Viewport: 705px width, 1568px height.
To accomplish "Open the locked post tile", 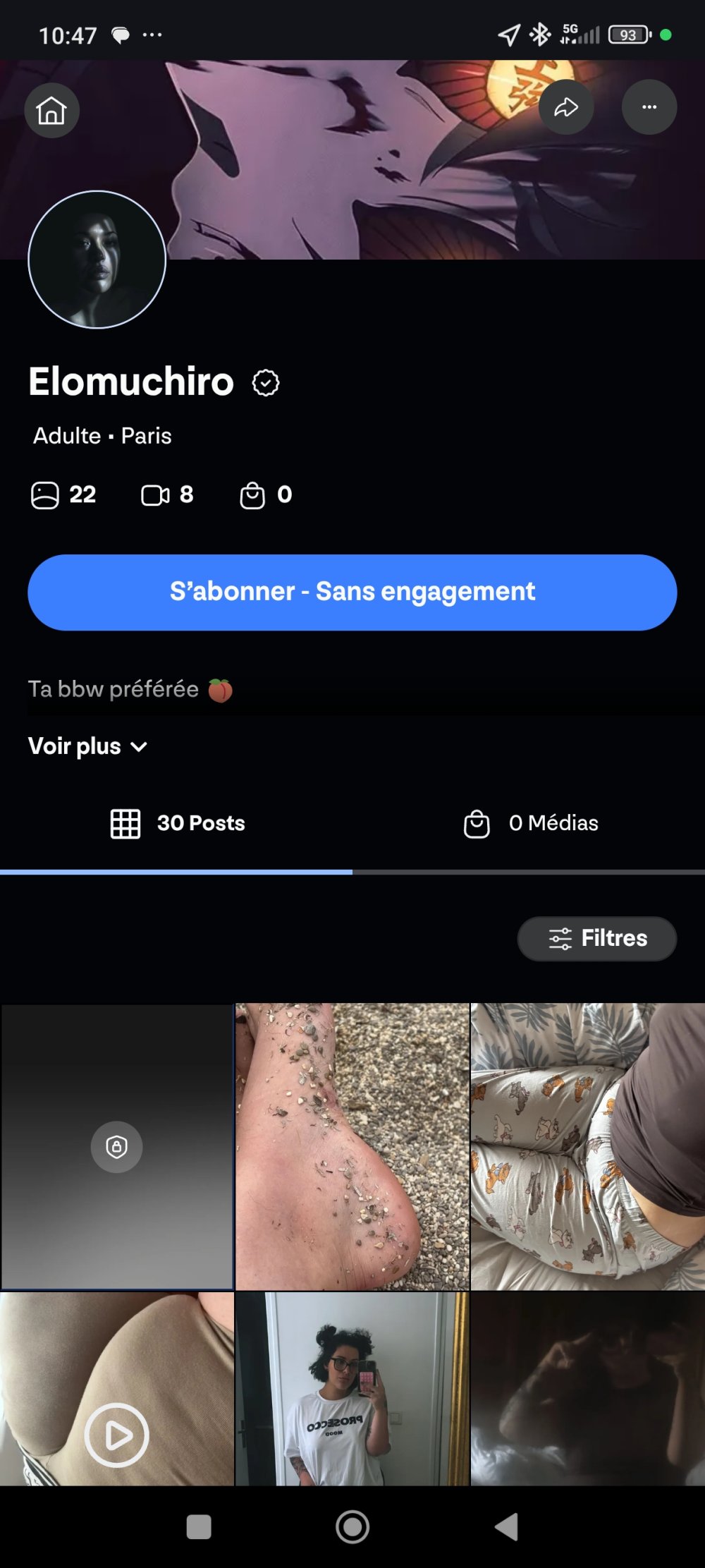I will (117, 1147).
